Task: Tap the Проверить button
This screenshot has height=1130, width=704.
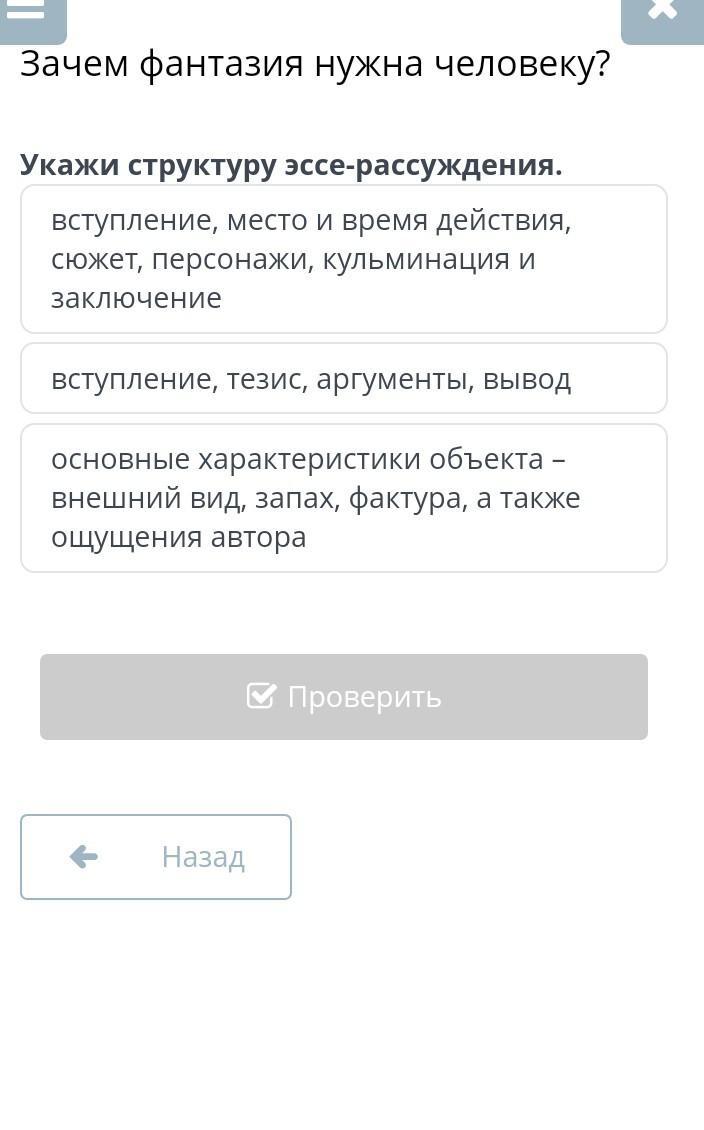Action: point(343,697)
